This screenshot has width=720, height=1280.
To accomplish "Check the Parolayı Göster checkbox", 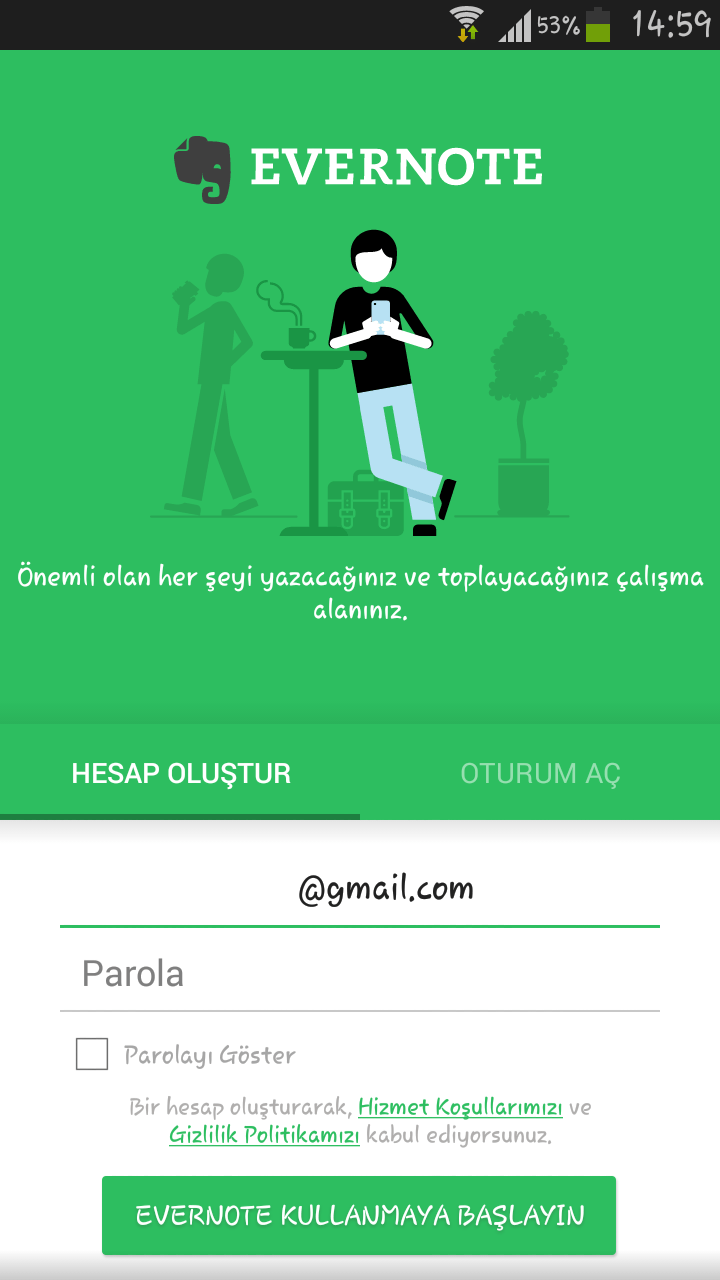I will (92, 1054).
